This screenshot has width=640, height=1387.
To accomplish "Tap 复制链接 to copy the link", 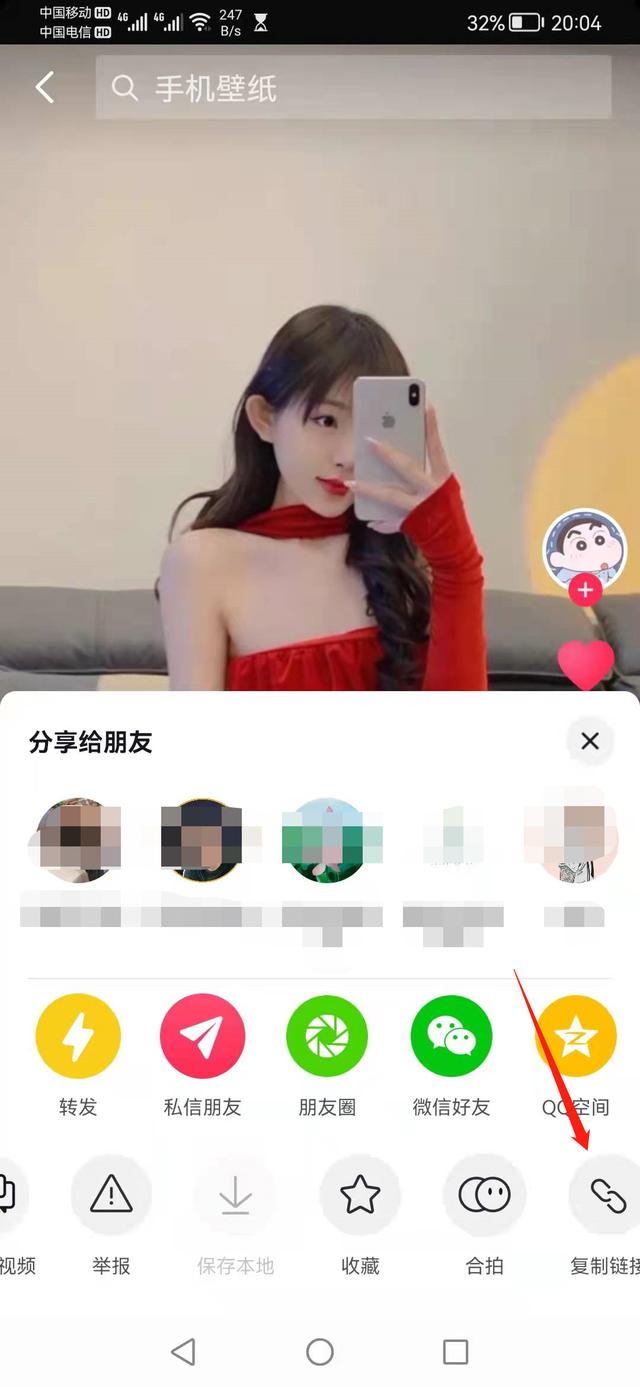I will pyautogui.click(x=606, y=1194).
